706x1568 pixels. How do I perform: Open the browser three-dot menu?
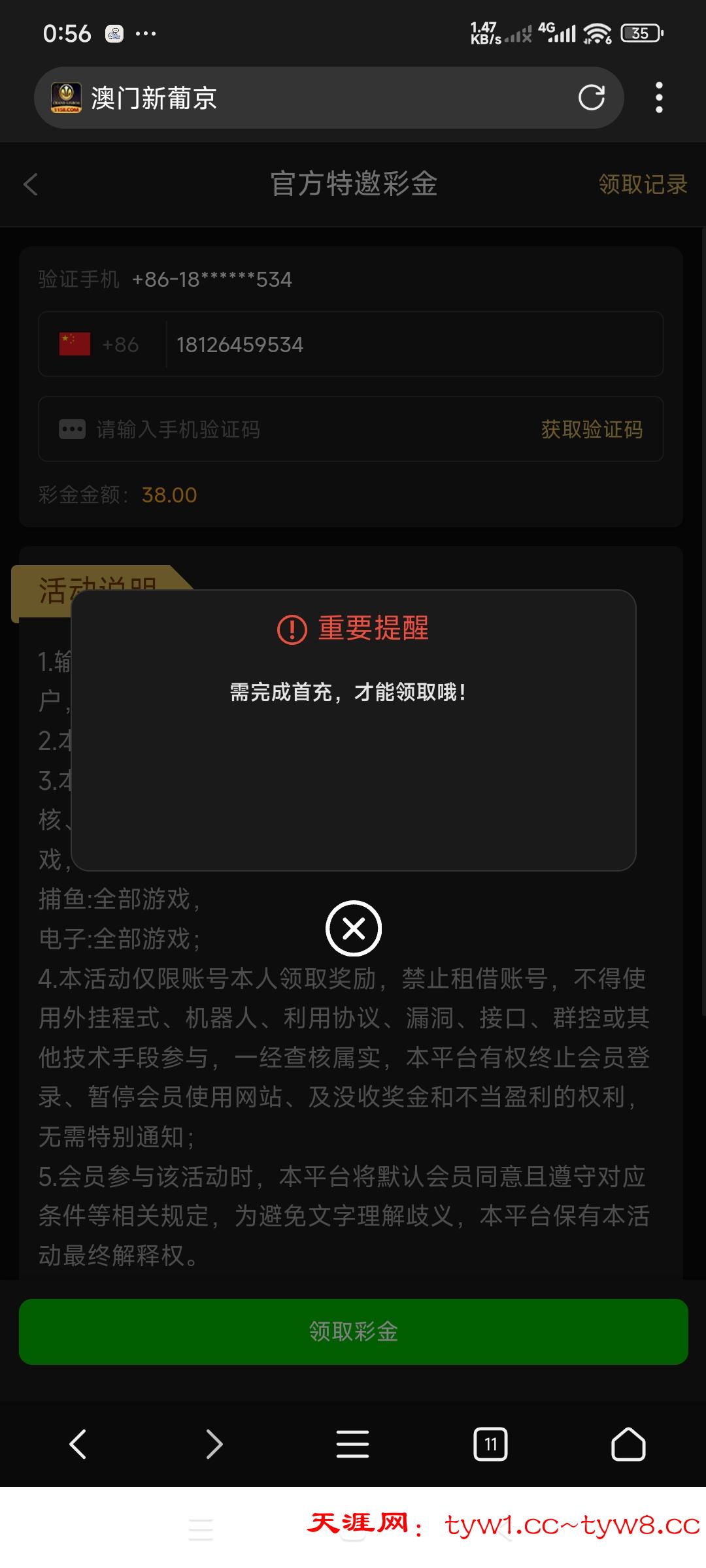click(x=659, y=97)
